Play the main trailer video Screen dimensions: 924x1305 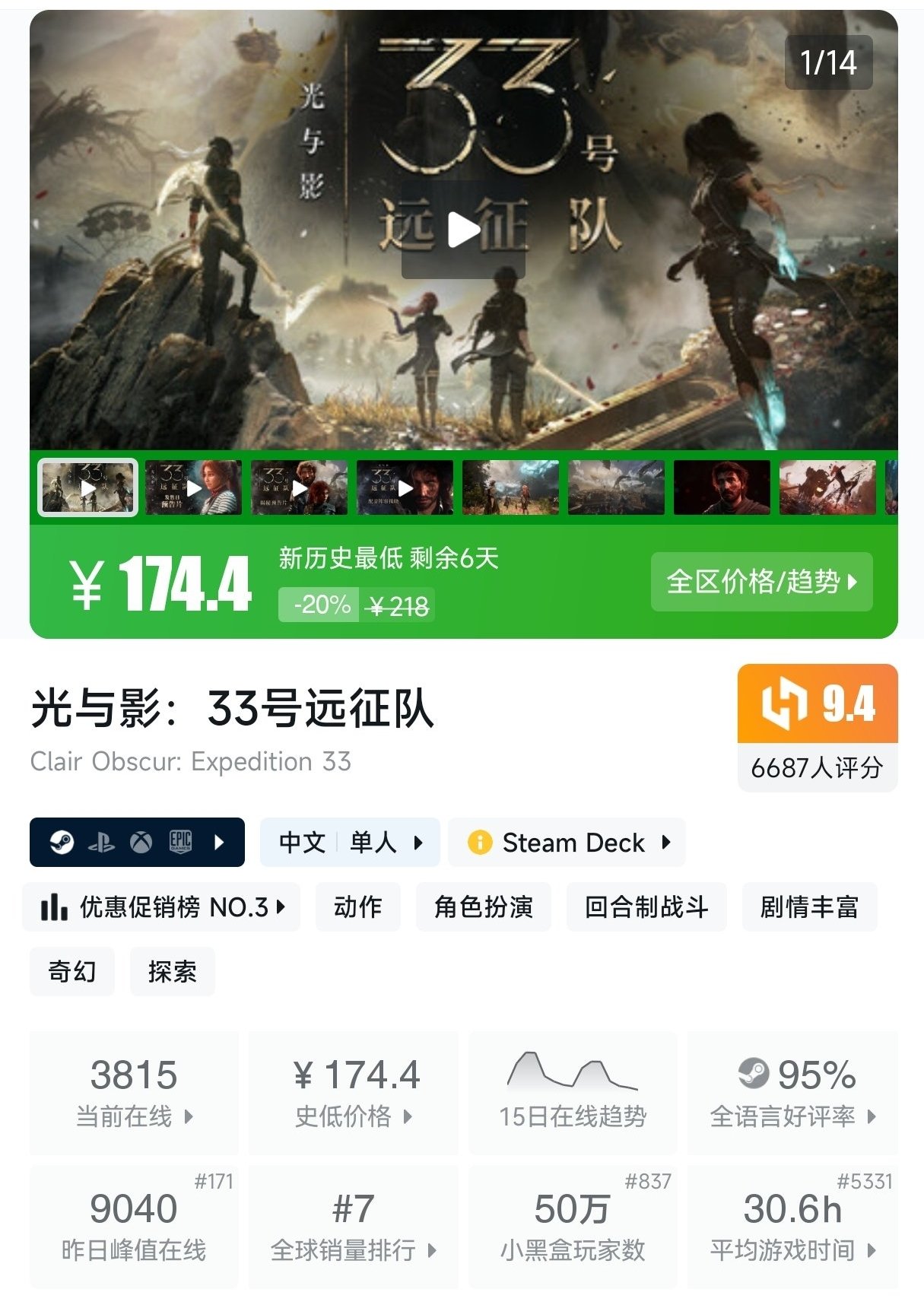point(463,230)
